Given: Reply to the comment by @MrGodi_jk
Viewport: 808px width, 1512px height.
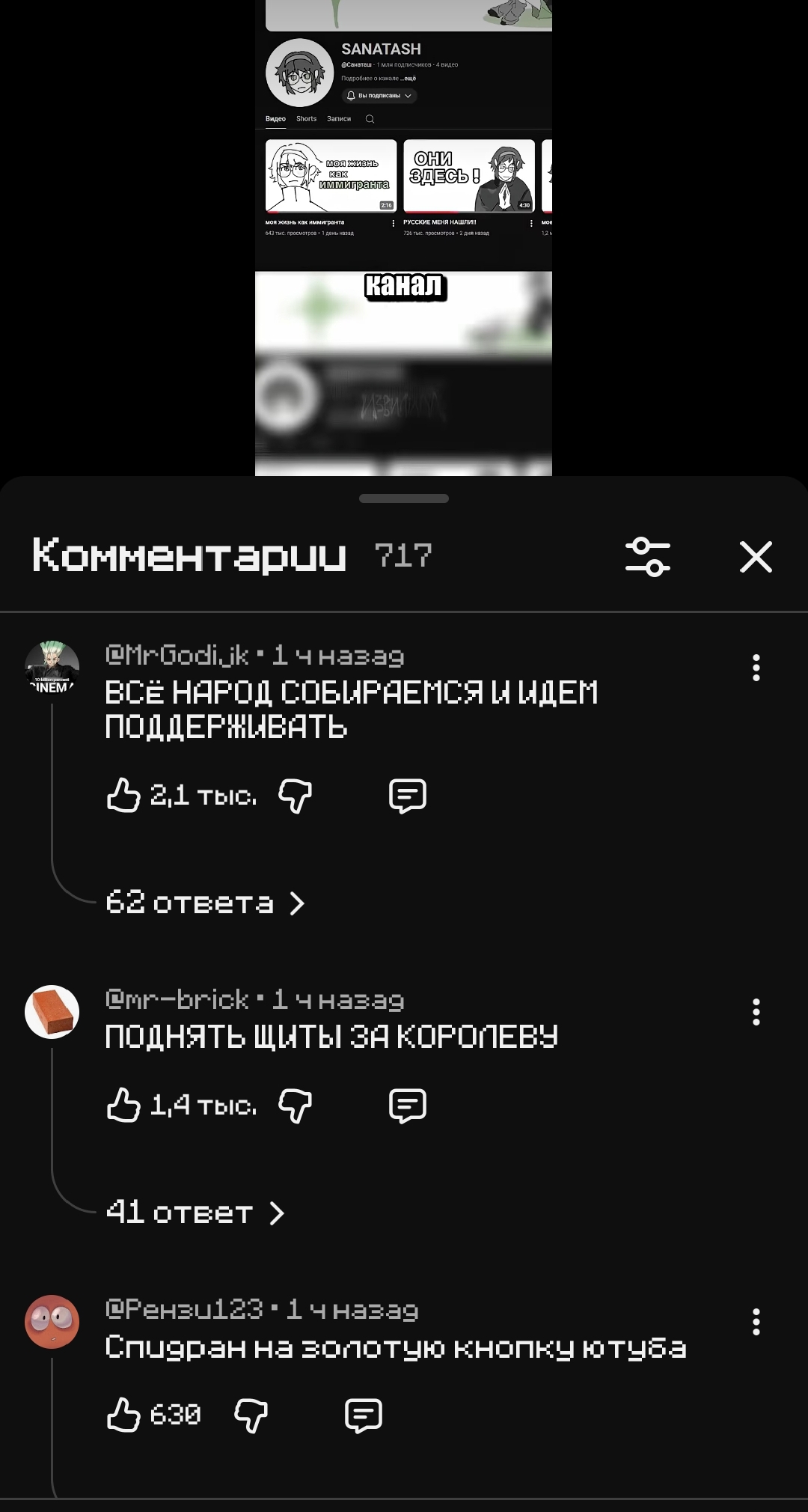Looking at the screenshot, I should pyautogui.click(x=408, y=795).
